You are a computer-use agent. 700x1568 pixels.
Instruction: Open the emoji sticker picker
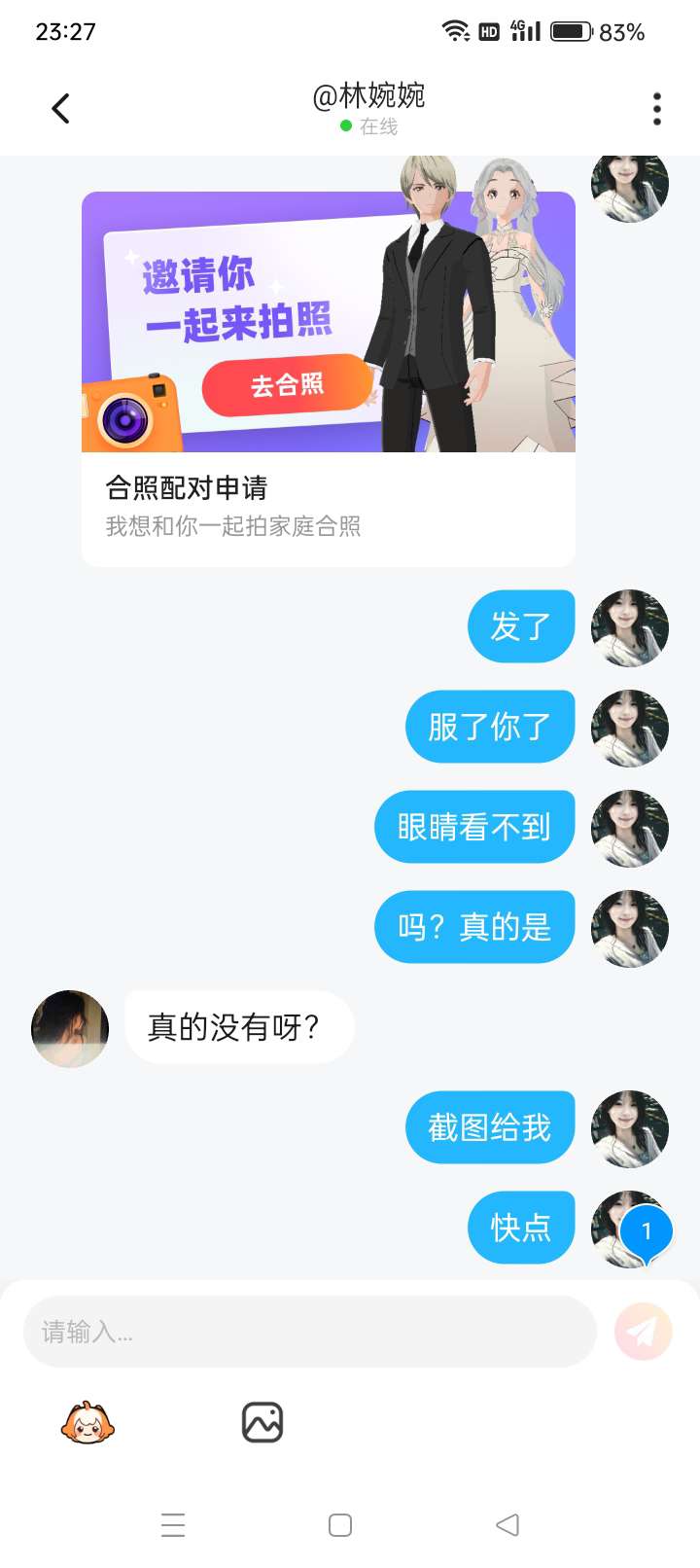click(87, 1423)
